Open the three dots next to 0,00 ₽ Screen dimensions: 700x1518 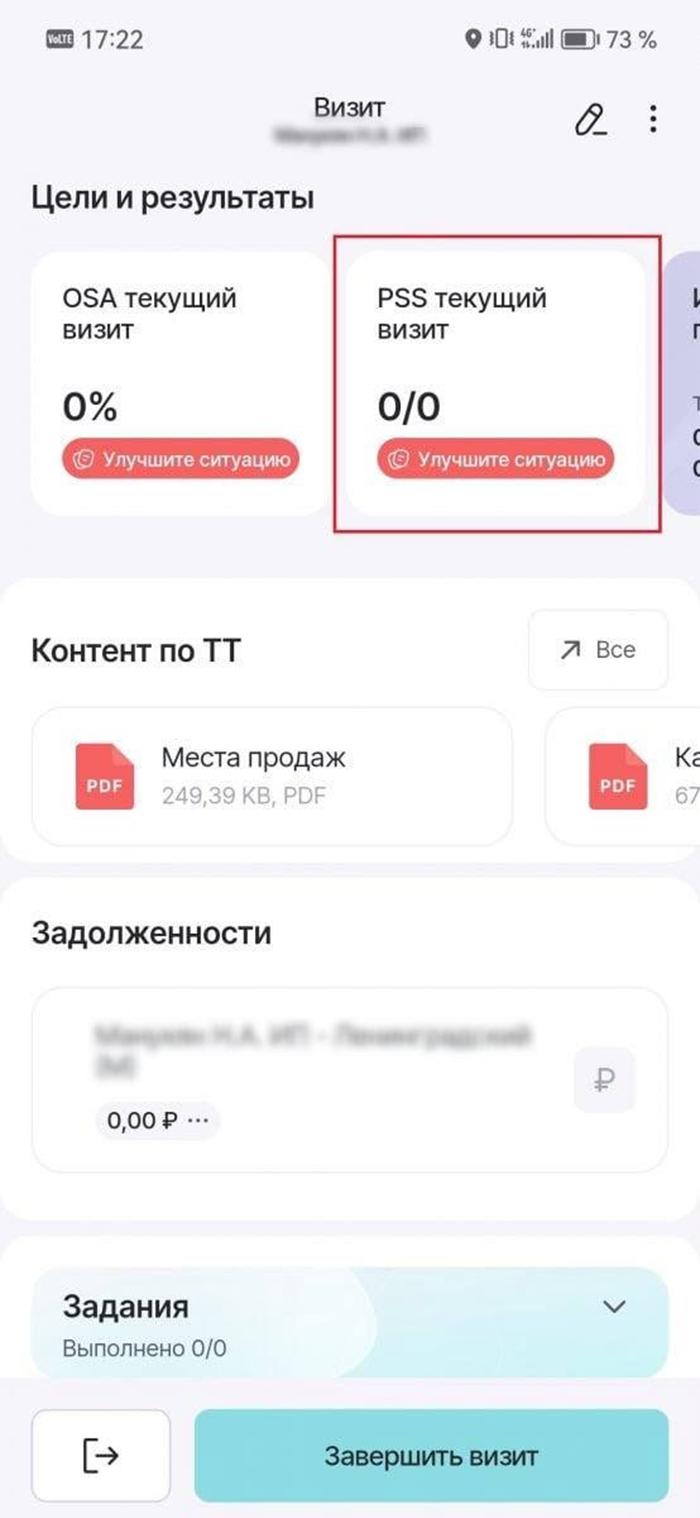pyautogui.click(x=198, y=1120)
